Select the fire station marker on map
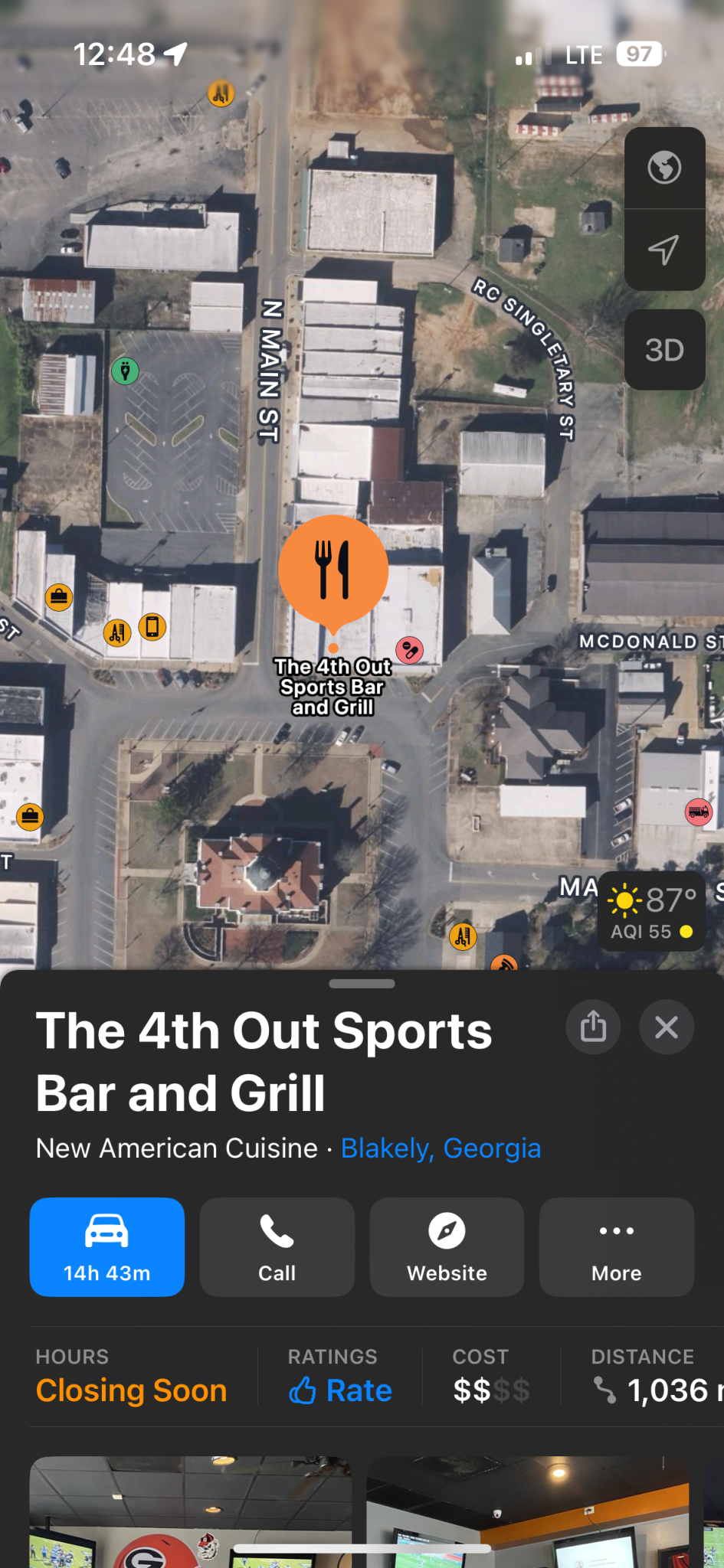Viewport: 724px width, 1568px height. tap(698, 811)
